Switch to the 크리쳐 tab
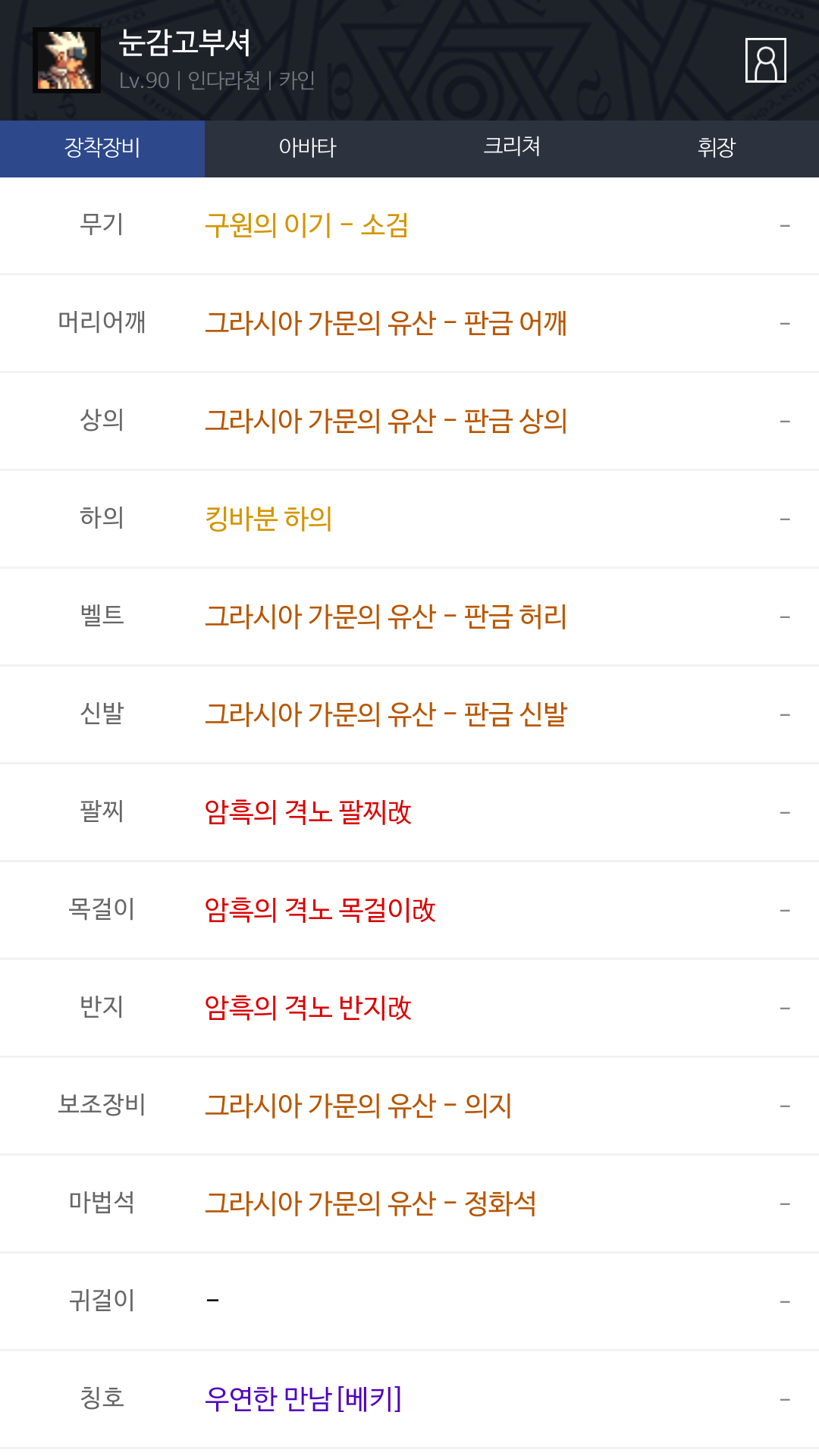Viewport: 819px width, 1456px height. coord(512,148)
